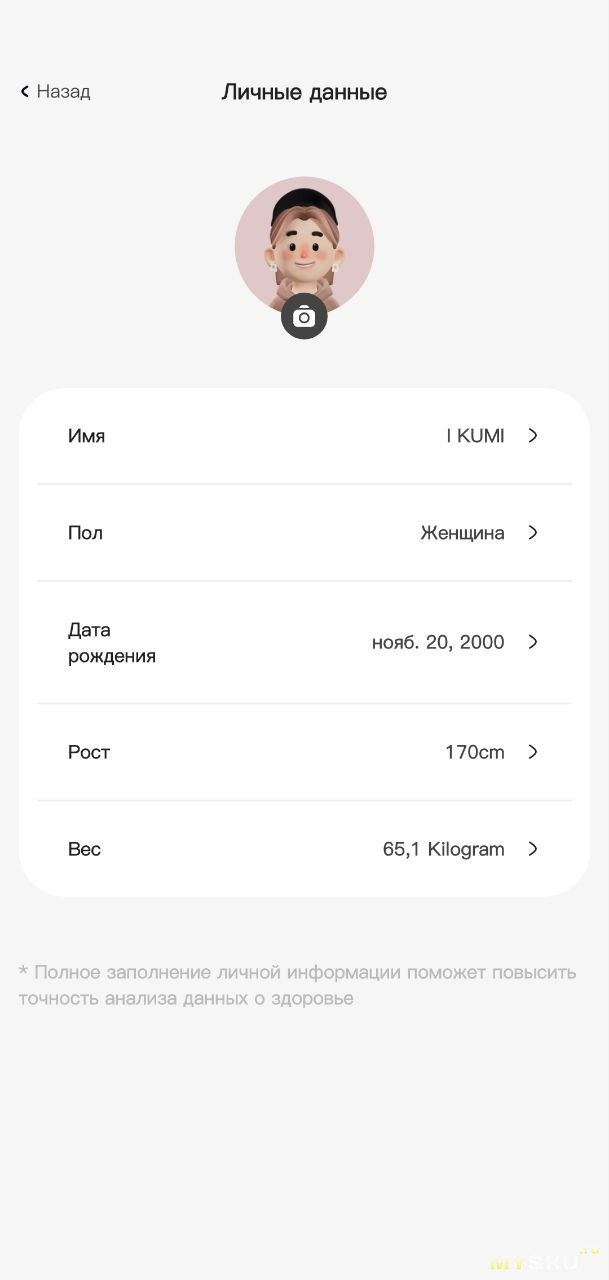Go back via the Назад button

(56, 92)
